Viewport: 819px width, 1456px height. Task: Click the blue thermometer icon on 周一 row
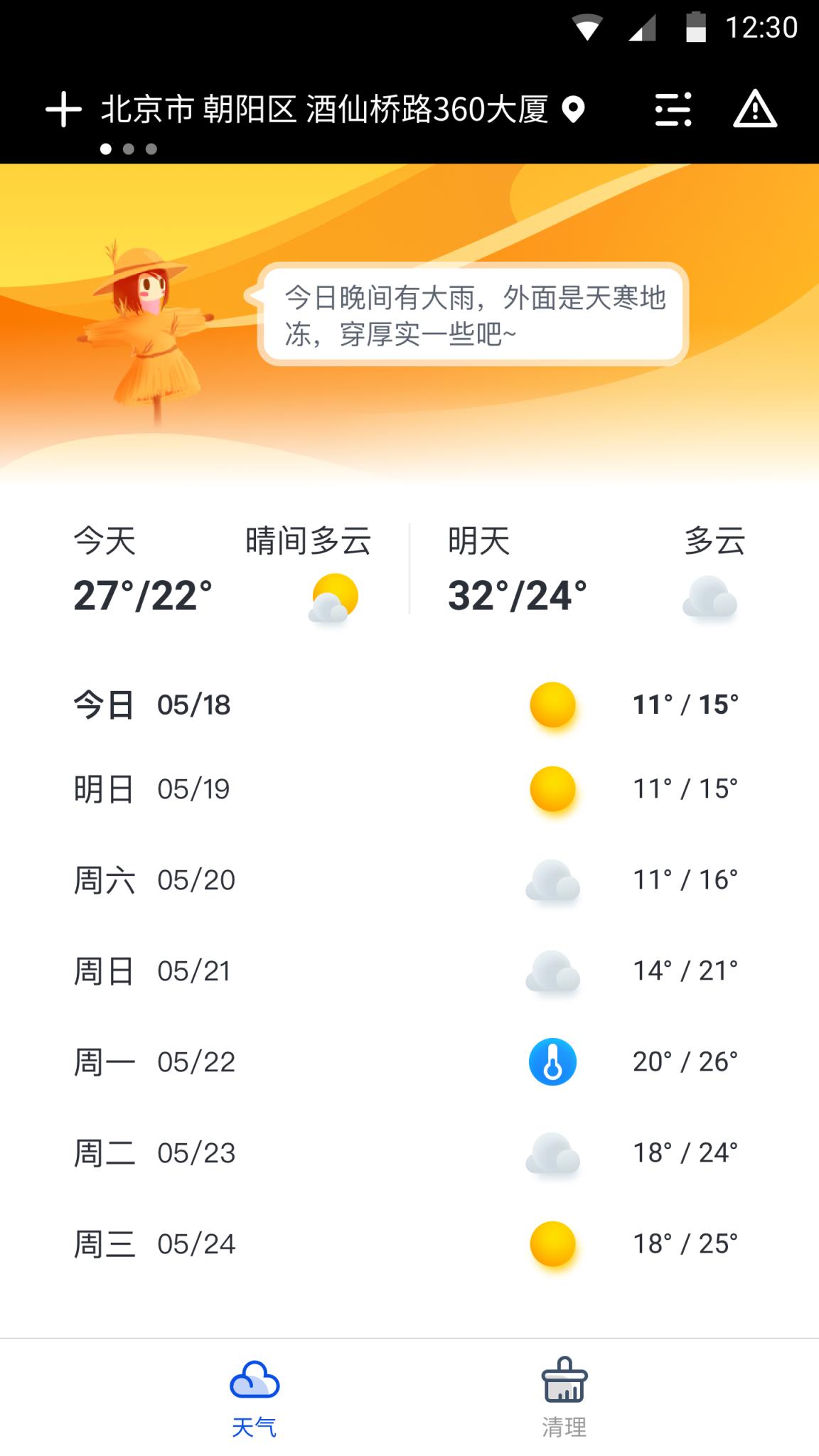tap(553, 1061)
